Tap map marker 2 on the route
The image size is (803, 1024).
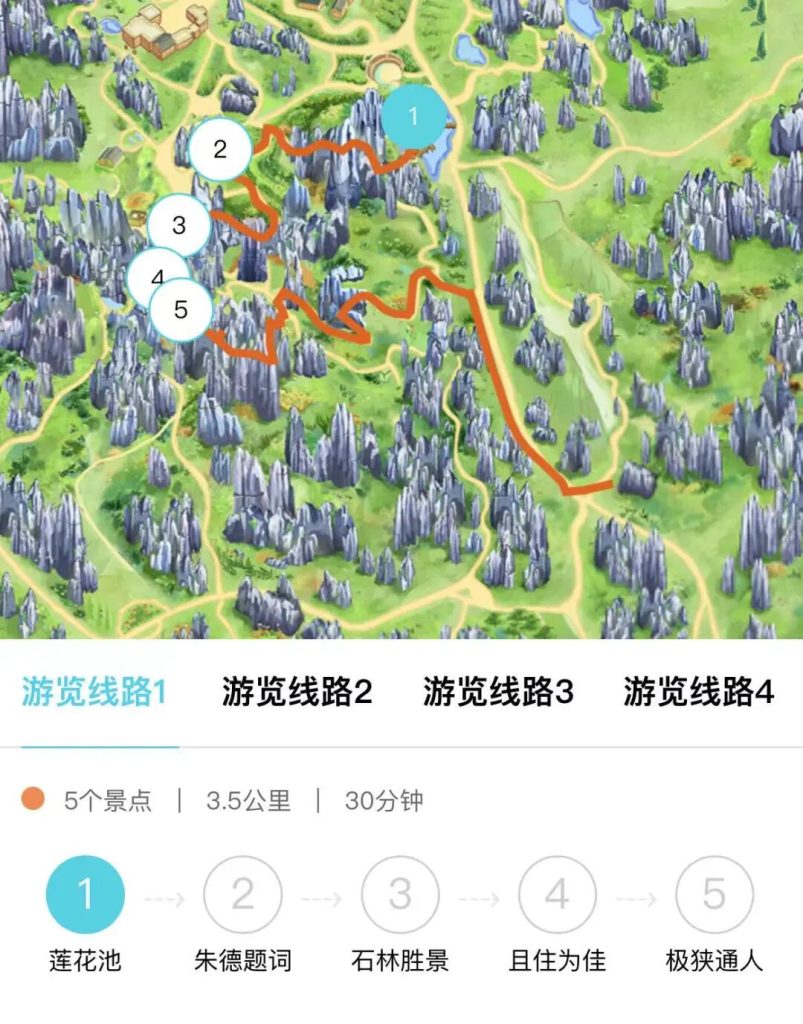(x=220, y=150)
